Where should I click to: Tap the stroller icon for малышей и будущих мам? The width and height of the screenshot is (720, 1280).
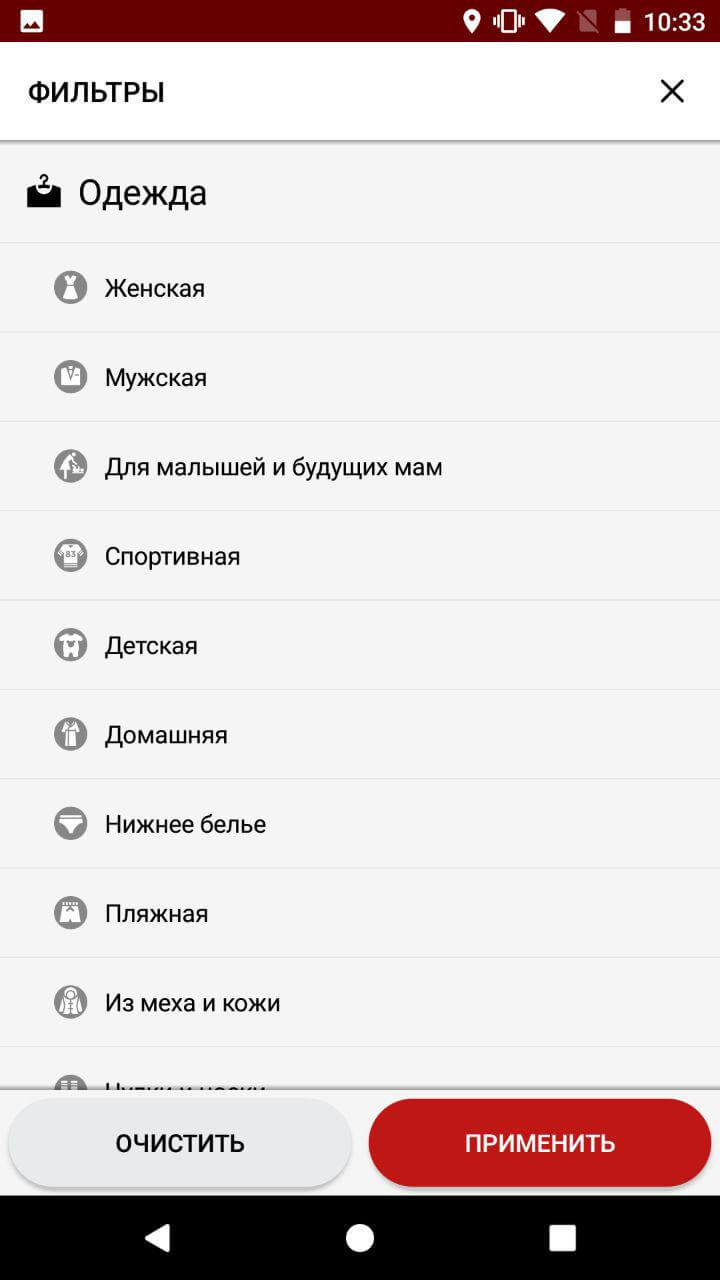pos(70,466)
